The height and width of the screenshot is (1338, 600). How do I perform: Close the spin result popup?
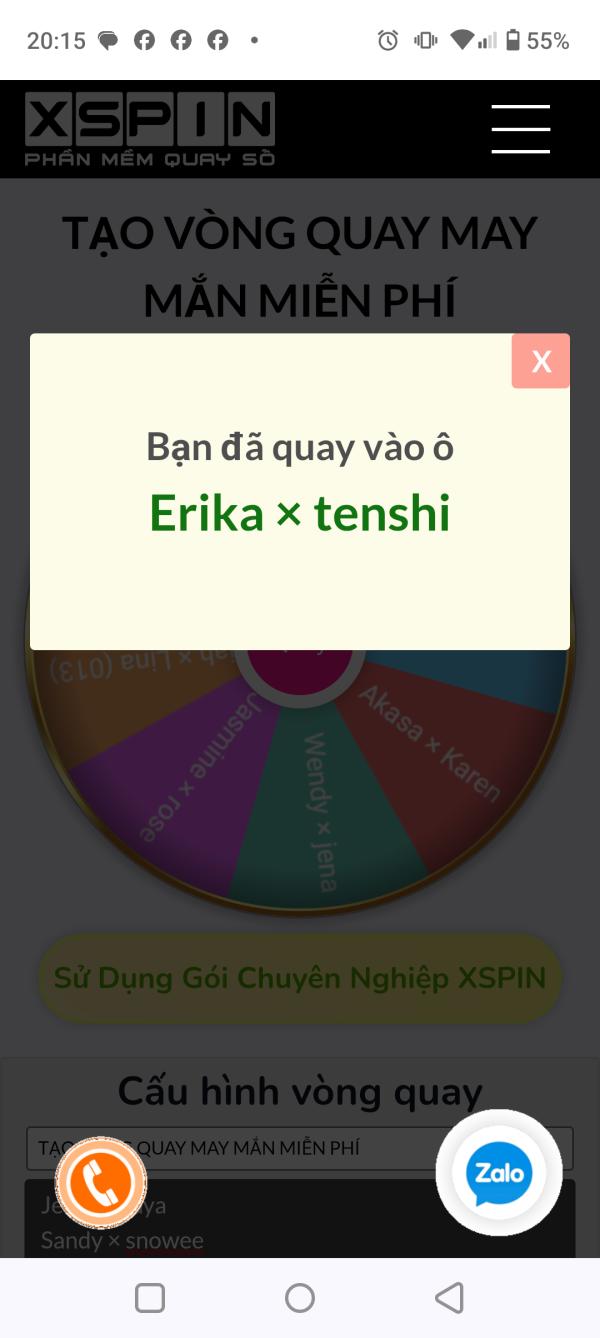coord(540,361)
